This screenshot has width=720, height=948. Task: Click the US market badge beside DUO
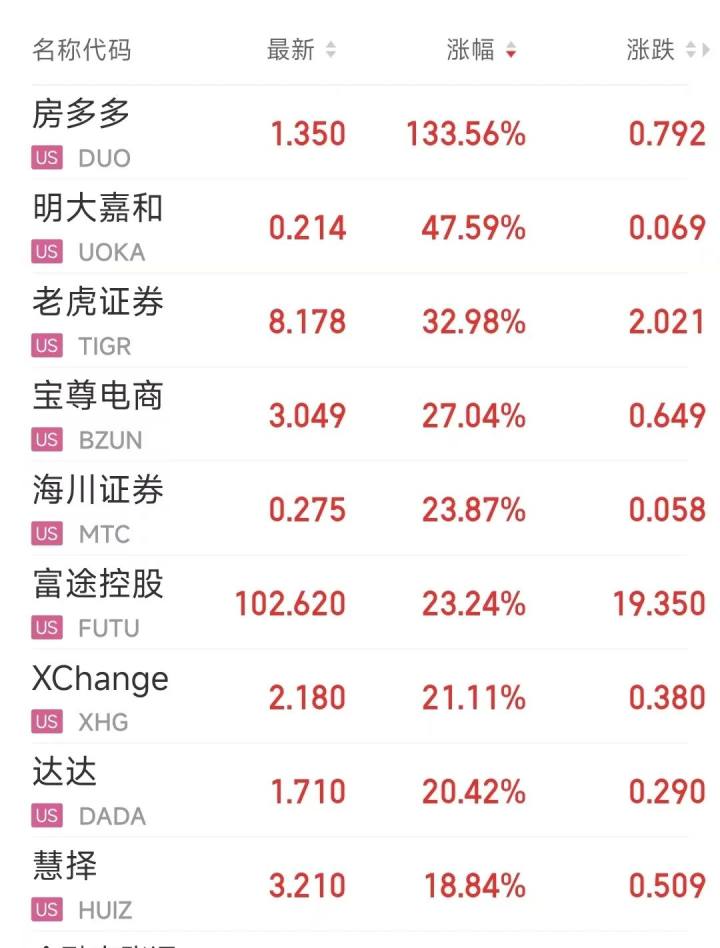pyautogui.click(x=45, y=158)
